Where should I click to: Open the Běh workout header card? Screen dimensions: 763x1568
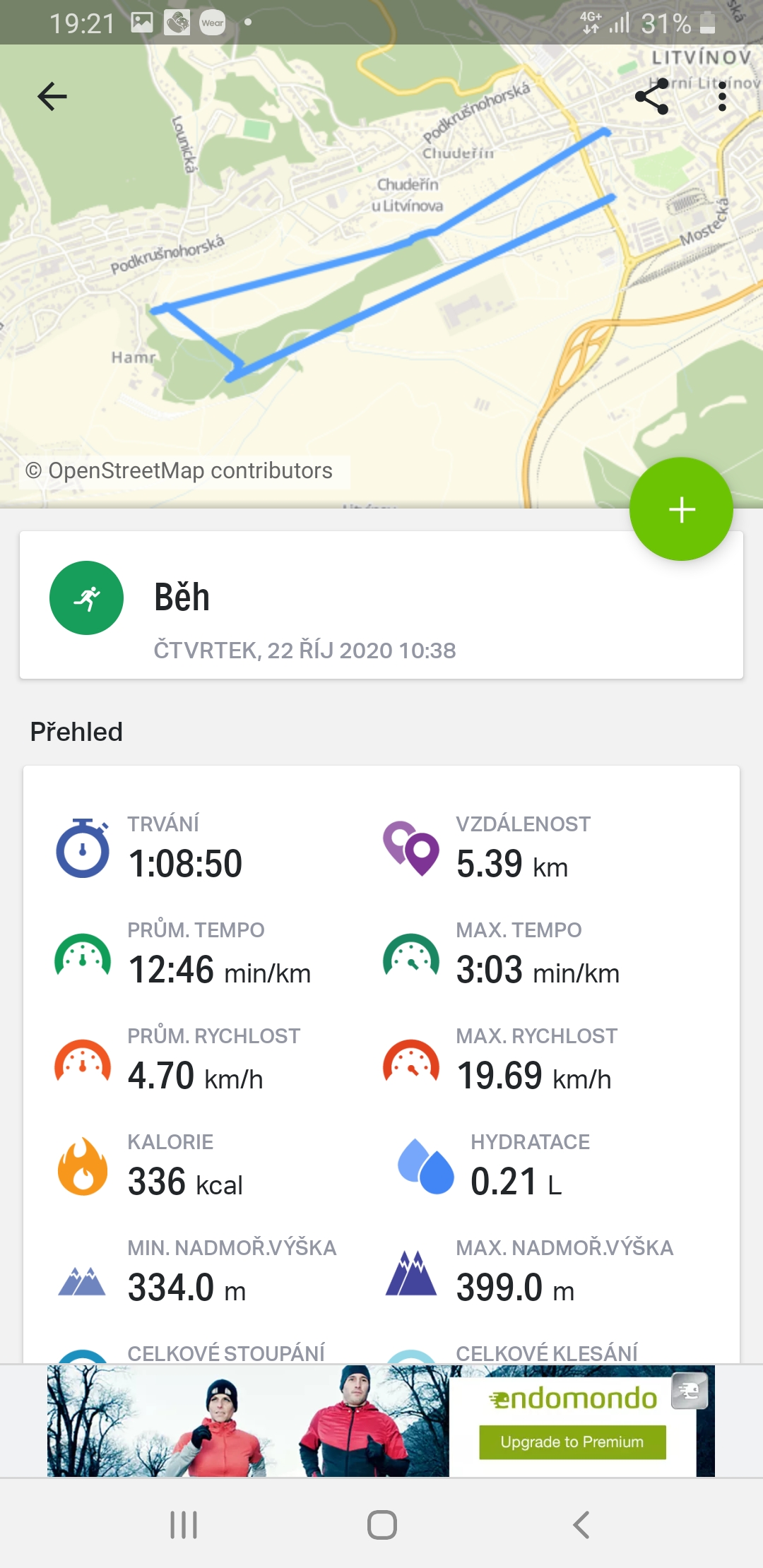[381, 605]
